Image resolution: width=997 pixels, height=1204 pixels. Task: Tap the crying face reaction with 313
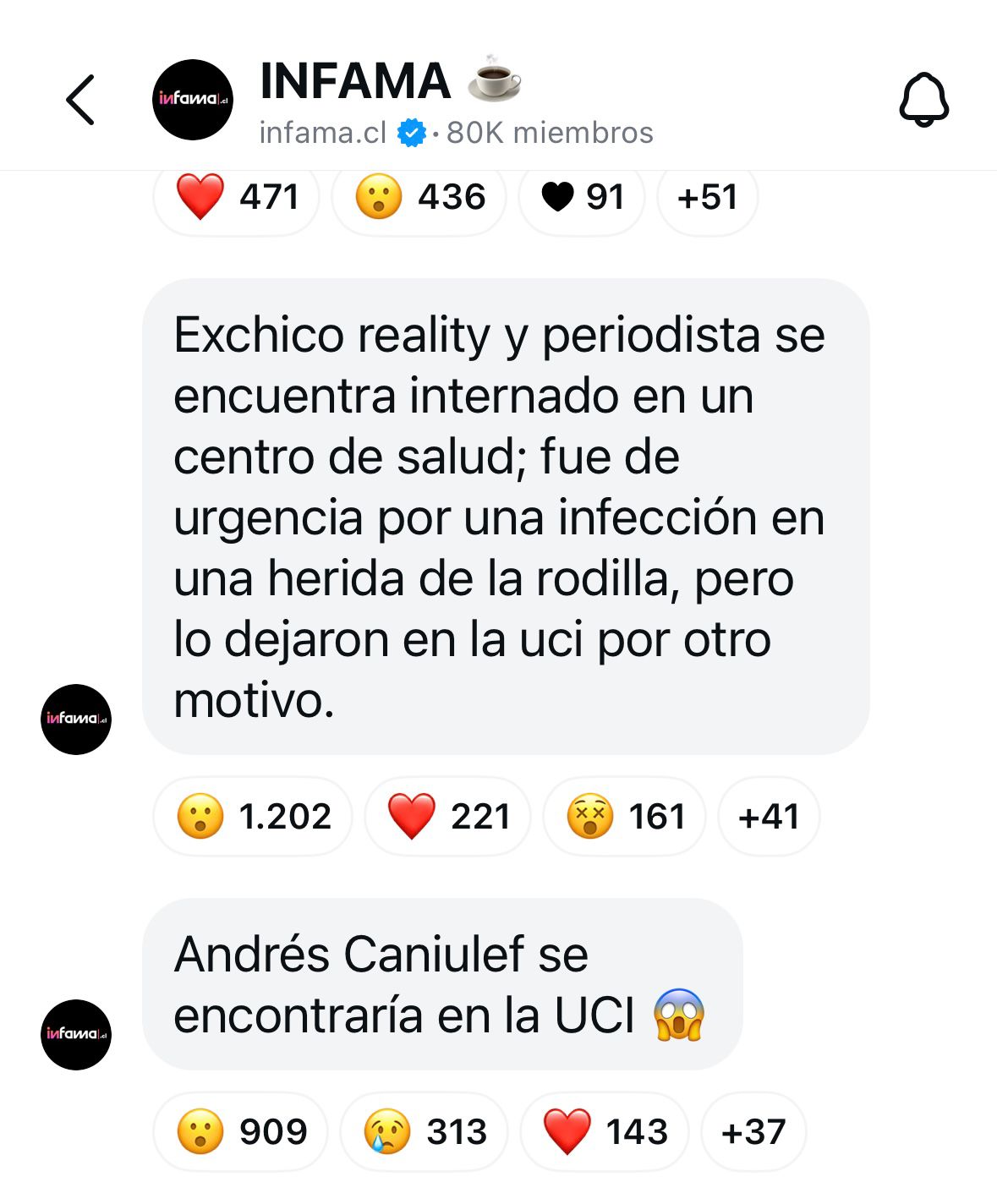click(x=425, y=1132)
